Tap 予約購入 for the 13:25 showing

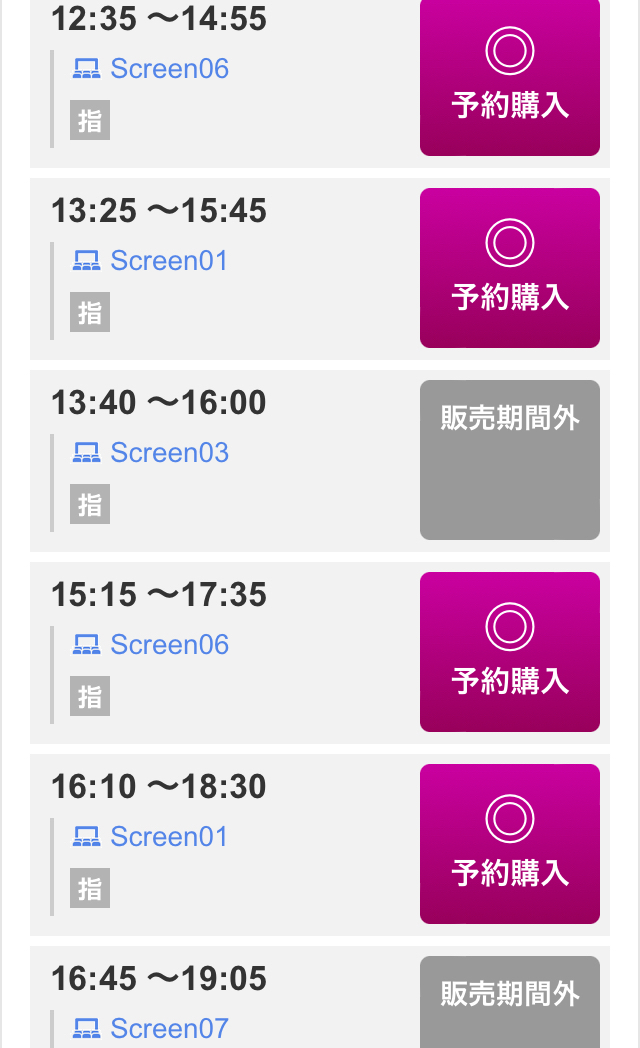pyautogui.click(x=510, y=268)
